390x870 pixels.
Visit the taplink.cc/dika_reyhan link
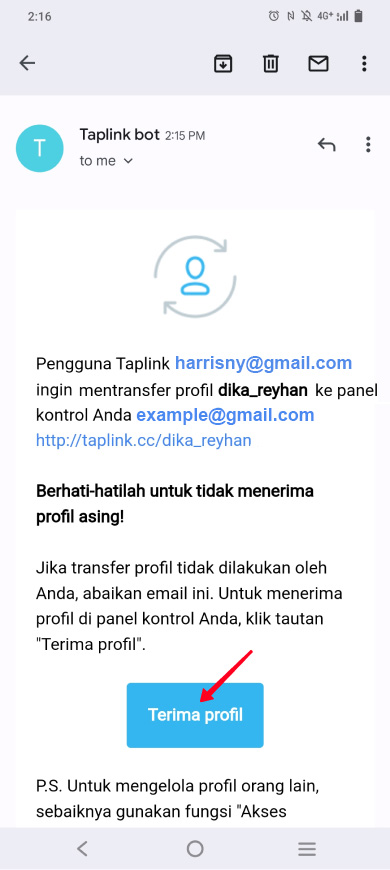[144, 441]
